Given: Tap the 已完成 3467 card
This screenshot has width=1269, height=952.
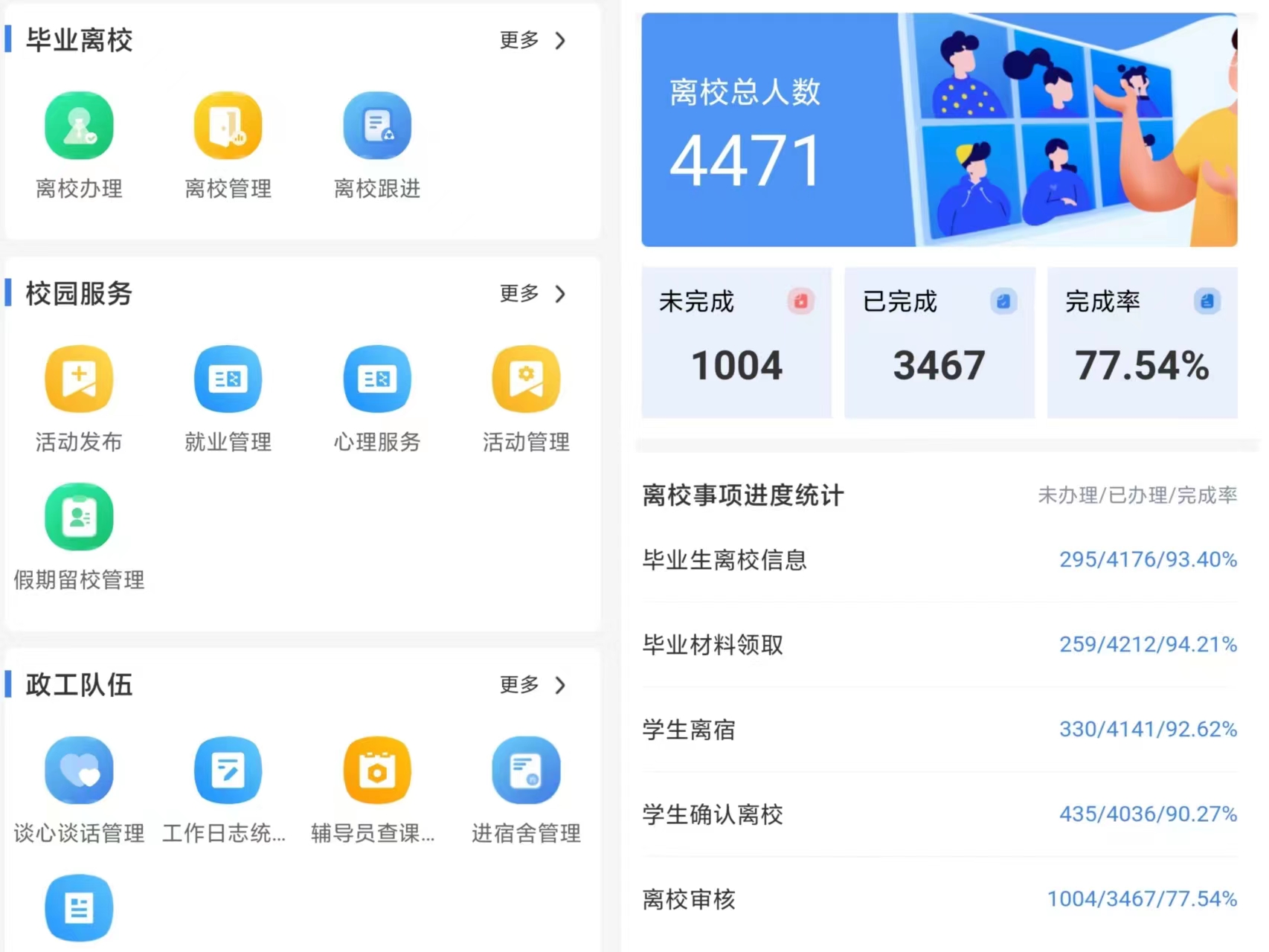Looking at the screenshot, I should [939, 343].
